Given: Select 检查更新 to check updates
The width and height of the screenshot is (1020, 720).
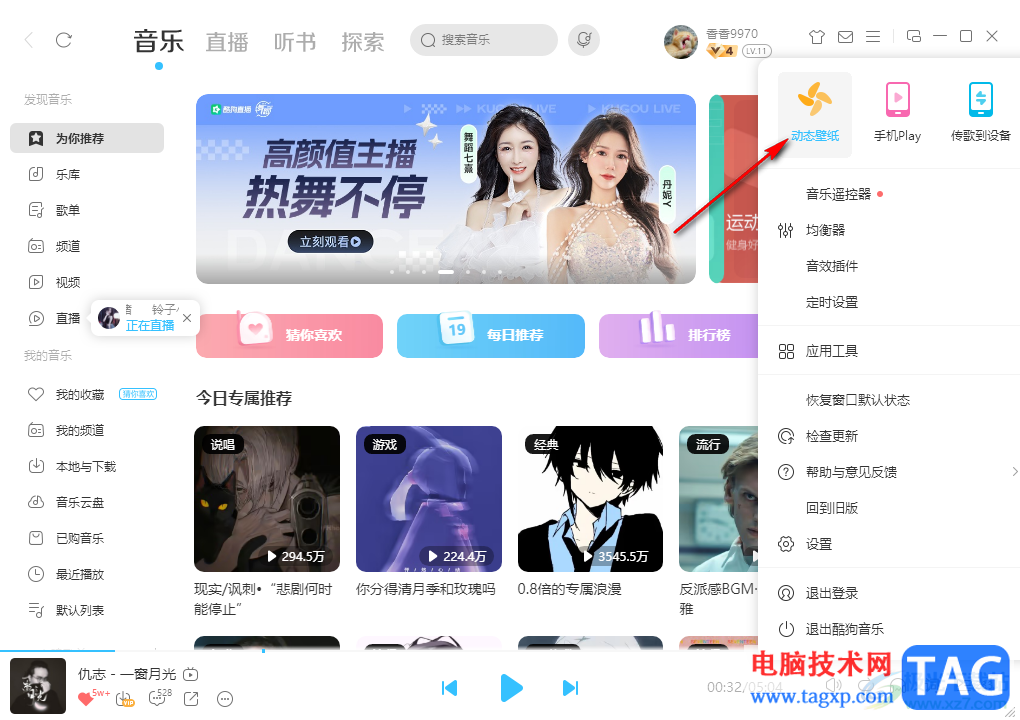Looking at the screenshot, I should (831, 436).
